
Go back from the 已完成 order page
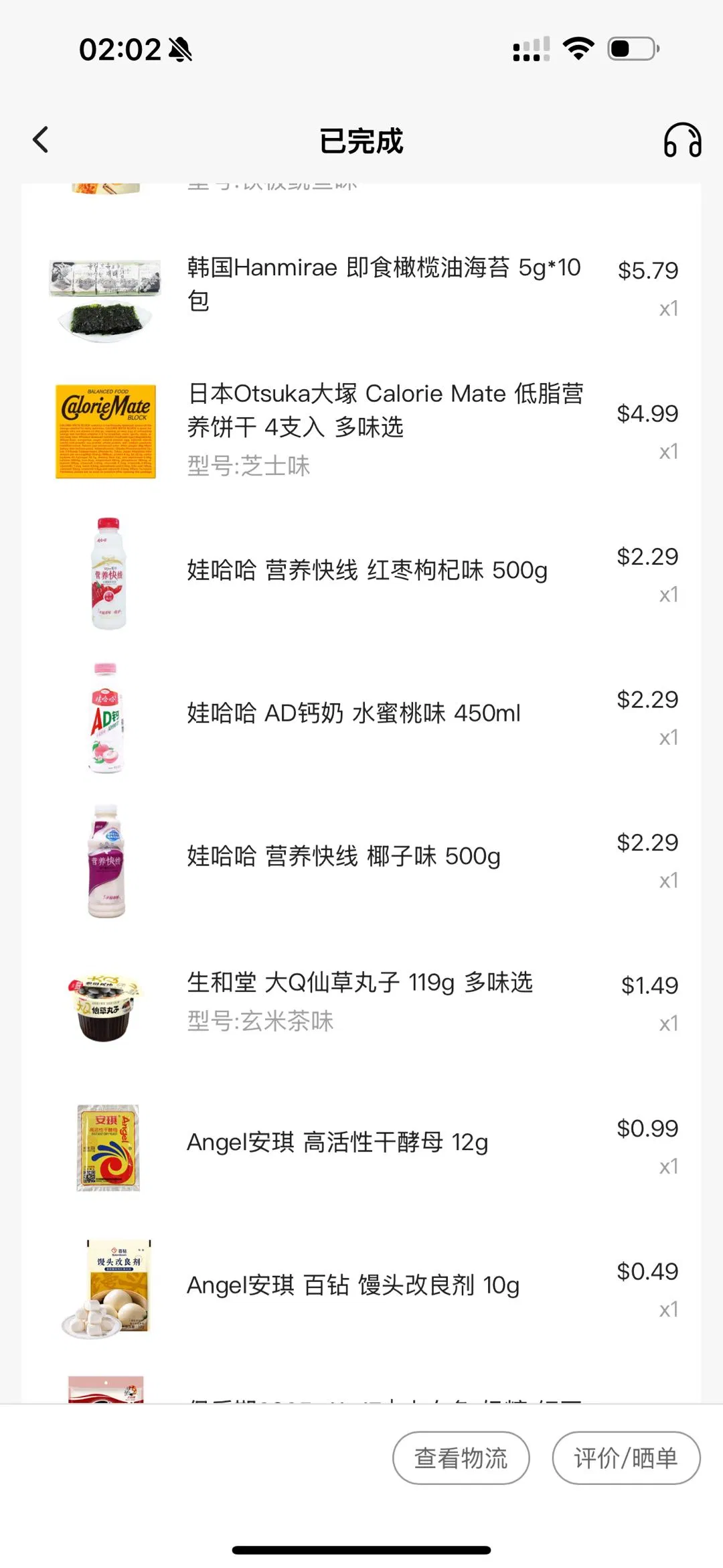tap(41, 140)
